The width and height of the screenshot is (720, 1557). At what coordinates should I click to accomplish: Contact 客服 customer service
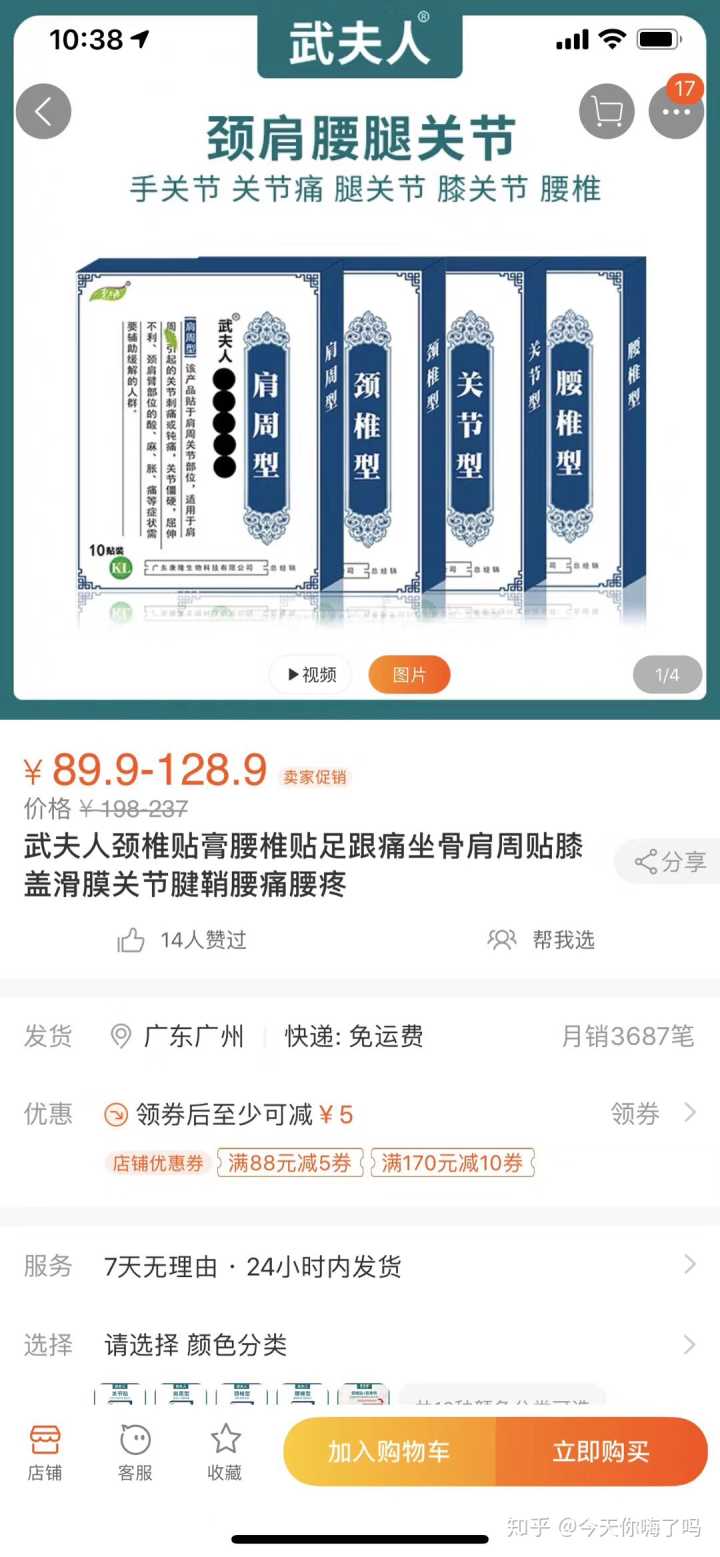coord(135,1451)
